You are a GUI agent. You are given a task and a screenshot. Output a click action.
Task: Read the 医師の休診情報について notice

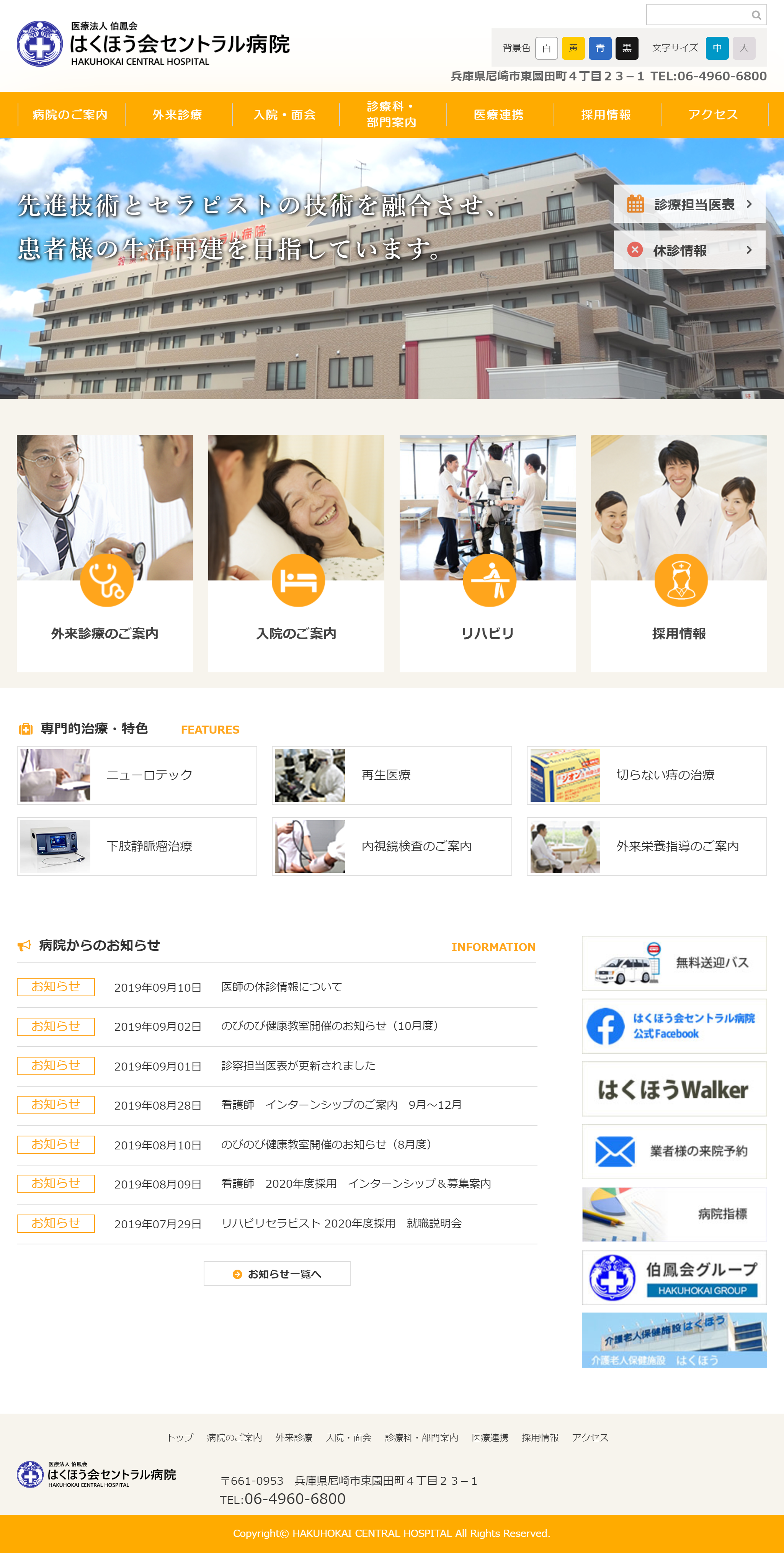(281, 987)
